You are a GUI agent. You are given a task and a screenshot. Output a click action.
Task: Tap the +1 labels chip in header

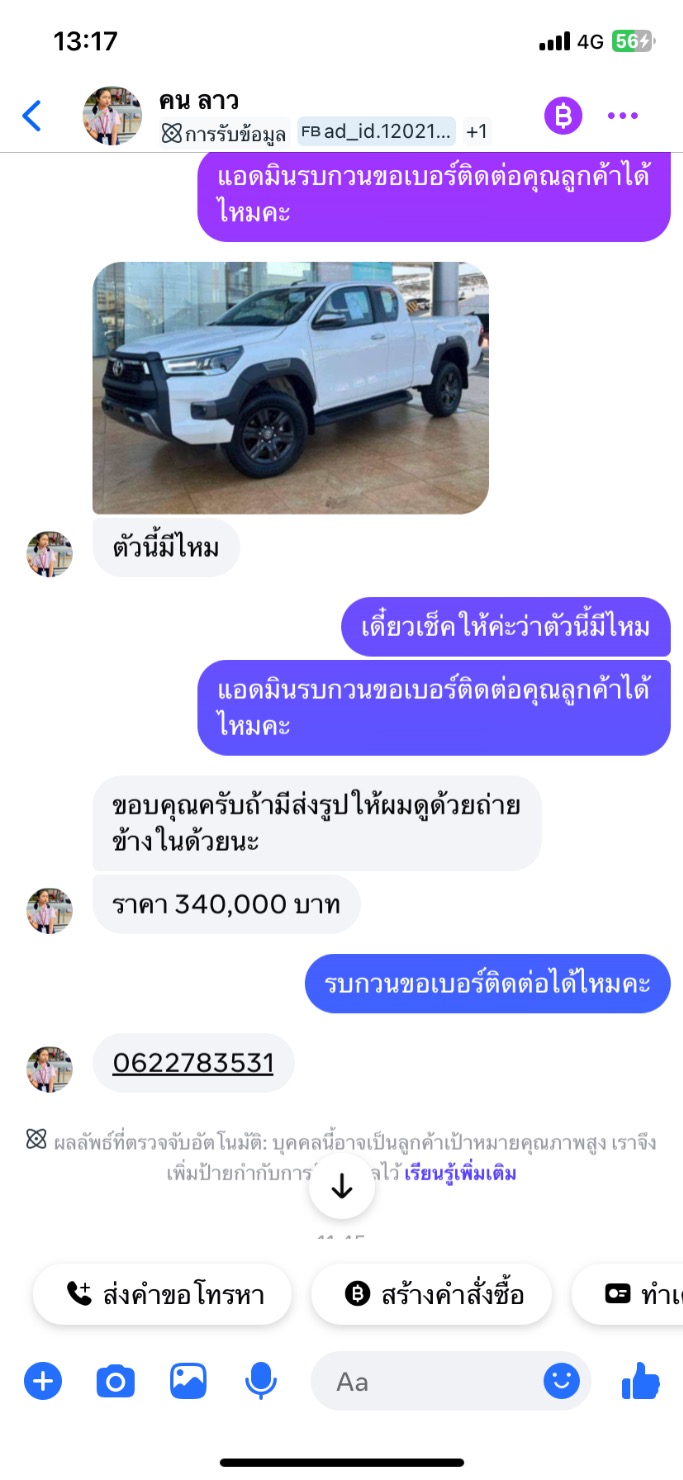pyautogui.click(x=477, y=132)
